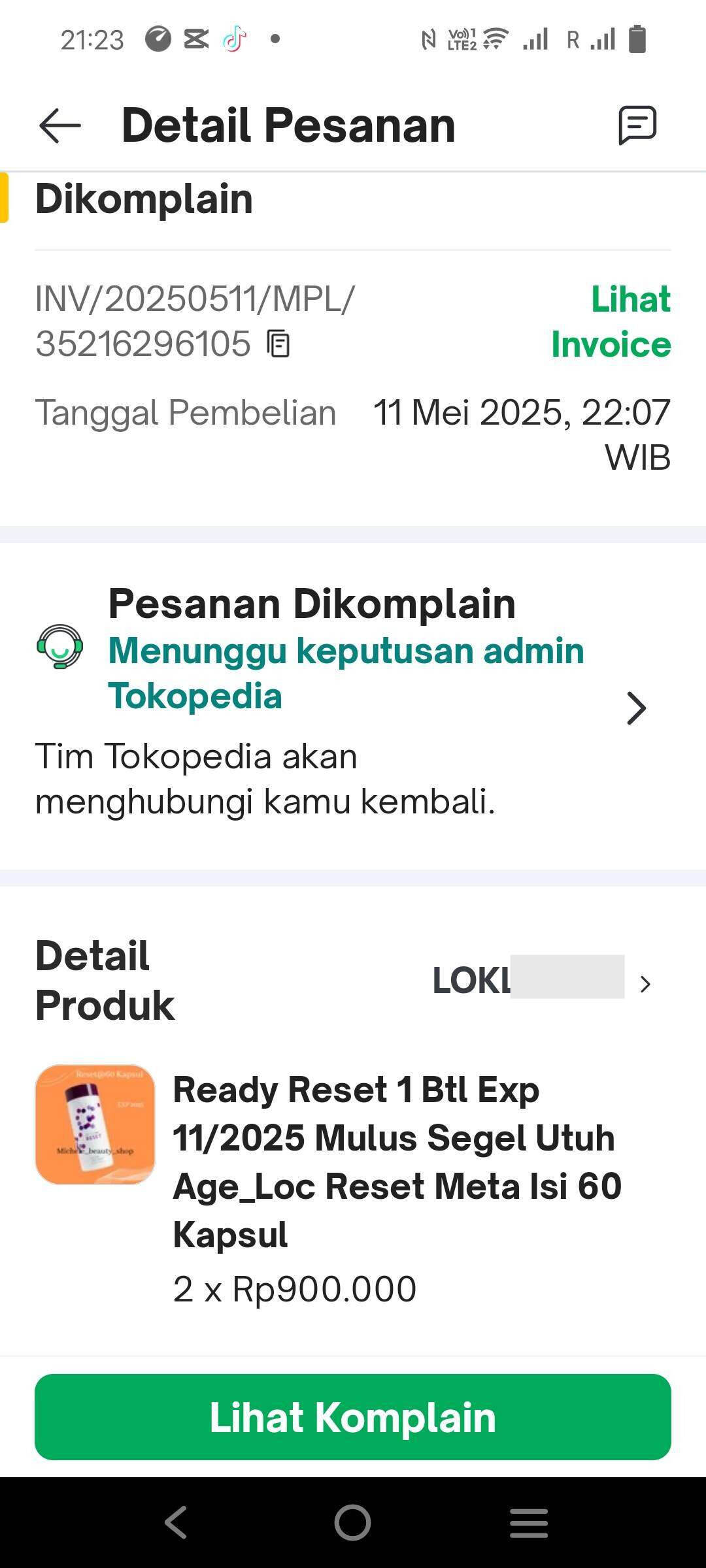706x1568 pixels.
Task: Visit the seller's shop page
Action: tap(543, 981)
